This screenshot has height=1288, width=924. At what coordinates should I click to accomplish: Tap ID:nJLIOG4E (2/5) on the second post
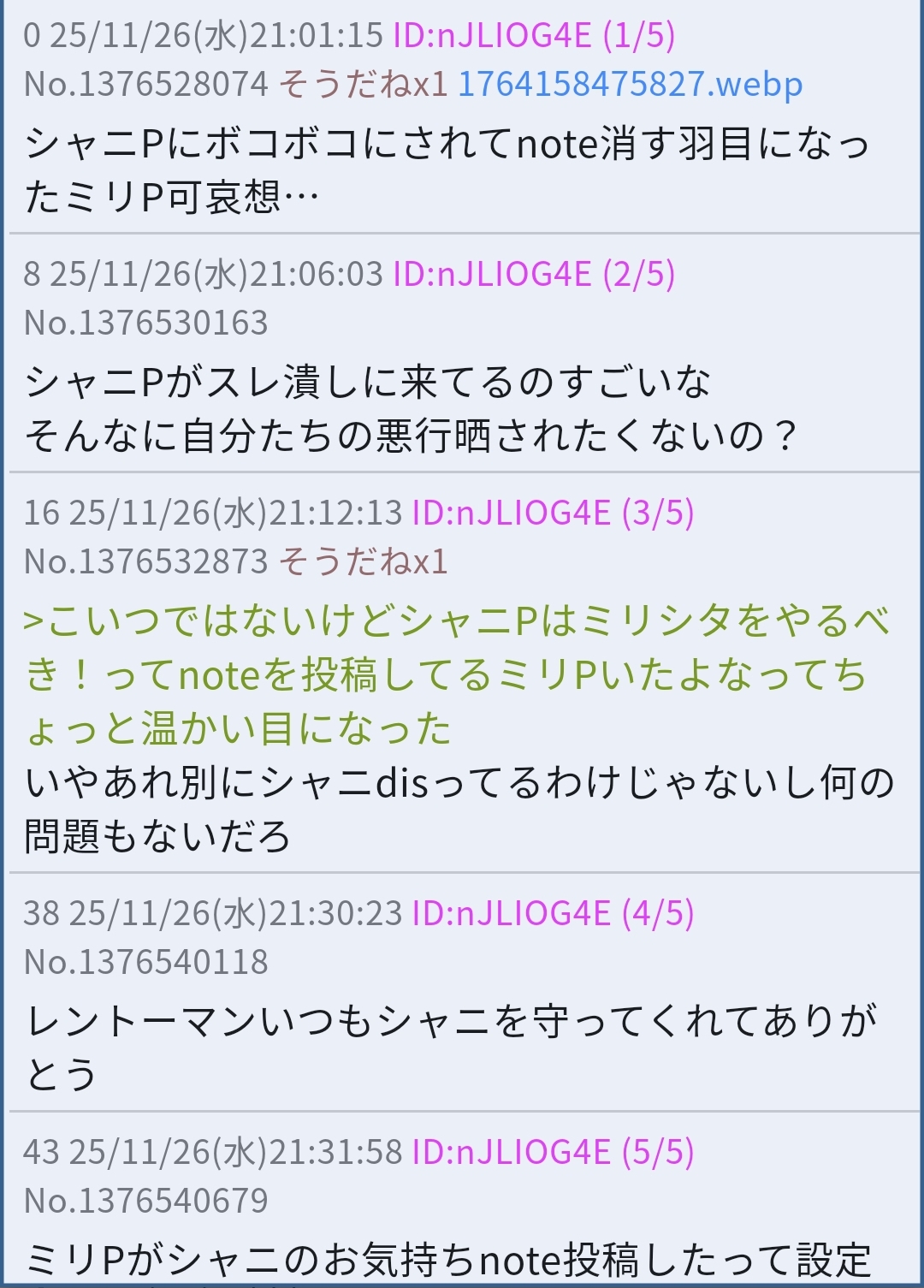pos(533,274)
